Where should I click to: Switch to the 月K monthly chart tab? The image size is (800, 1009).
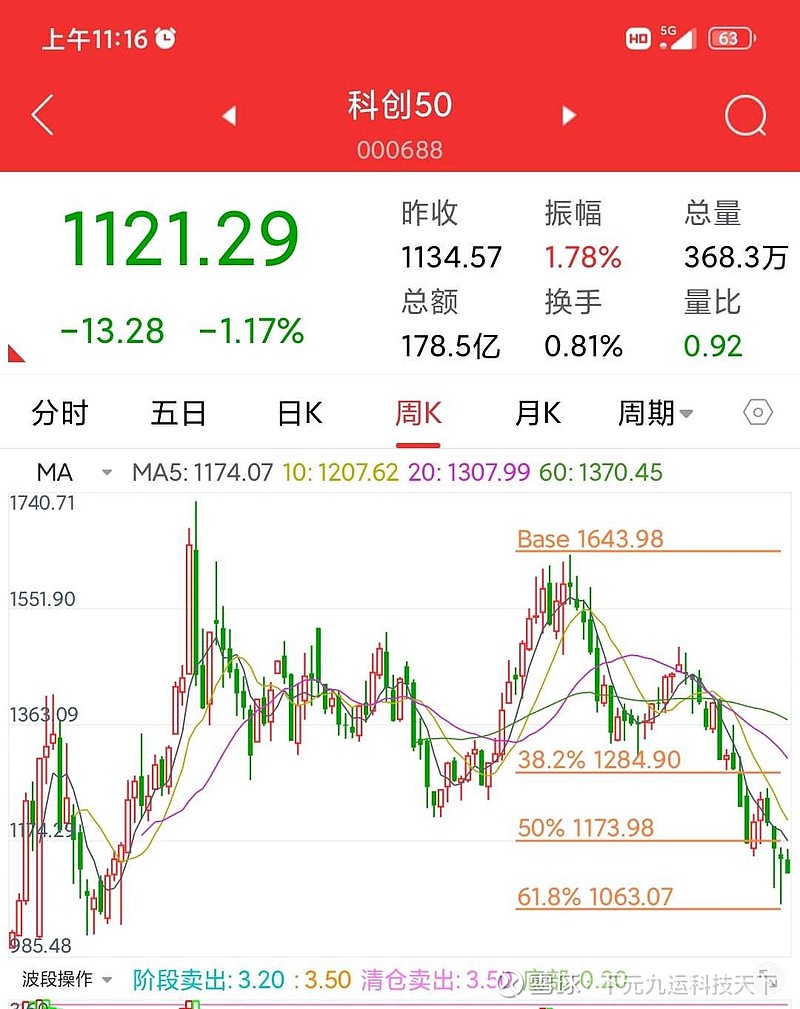coord(536,412)
